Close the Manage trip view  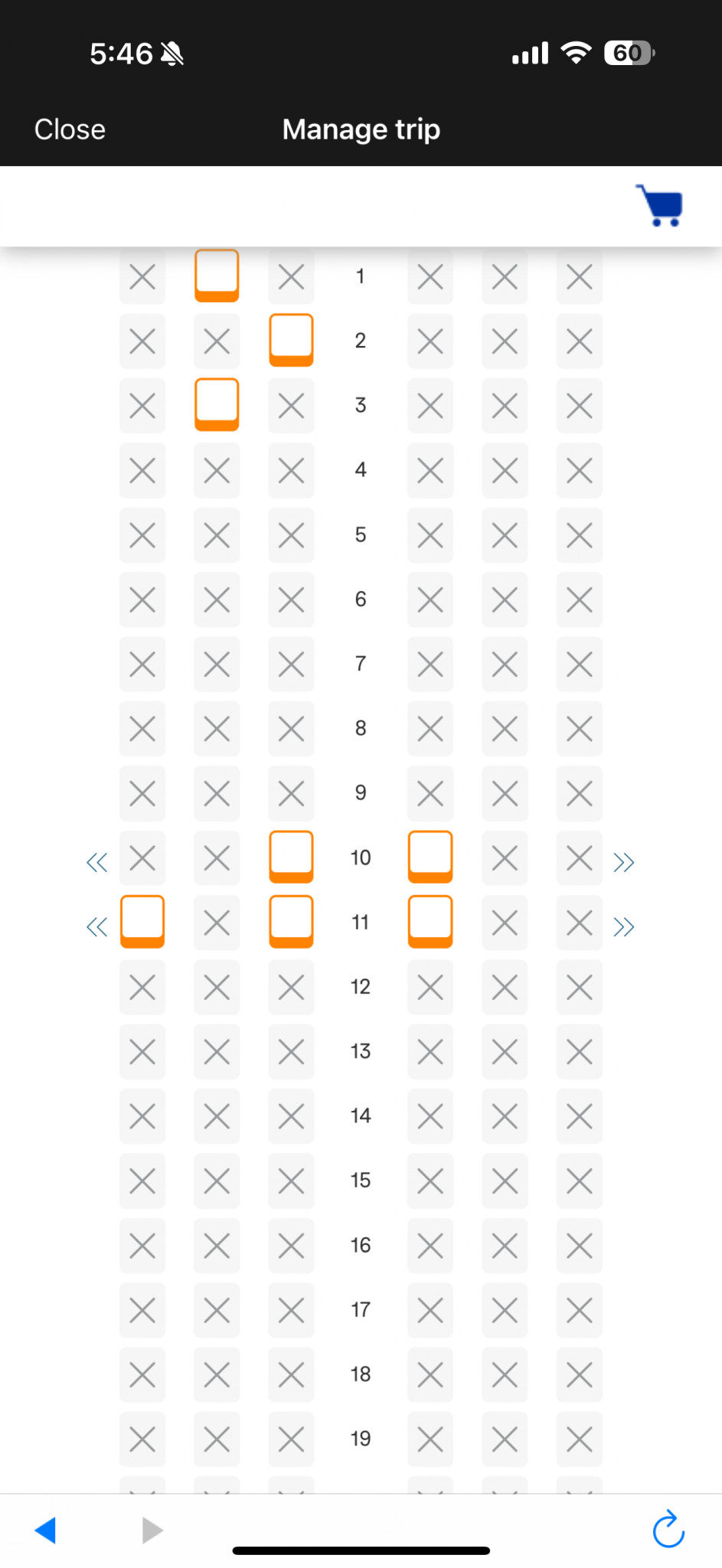click(70, 129)
